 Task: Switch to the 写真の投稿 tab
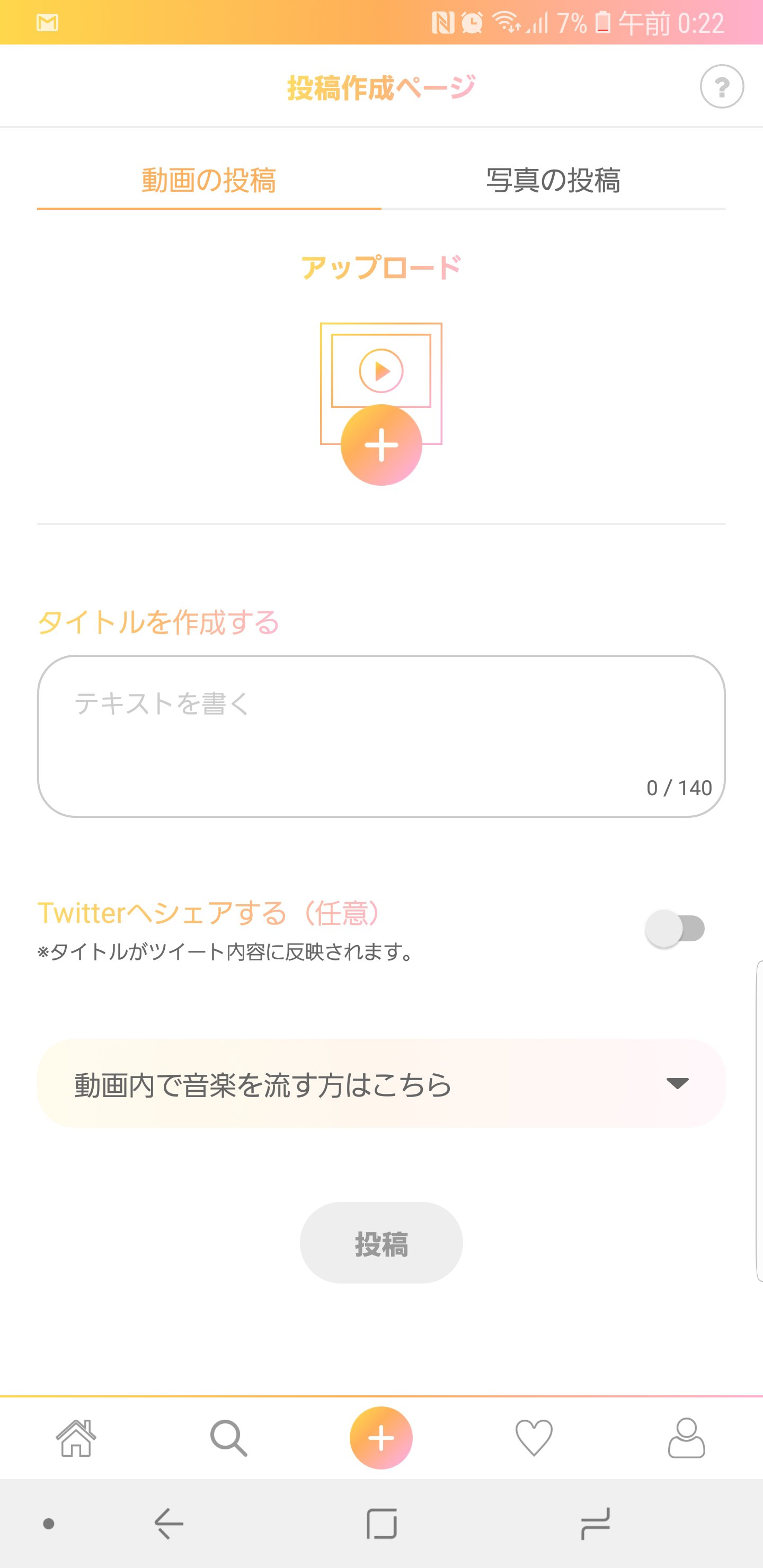553,180
